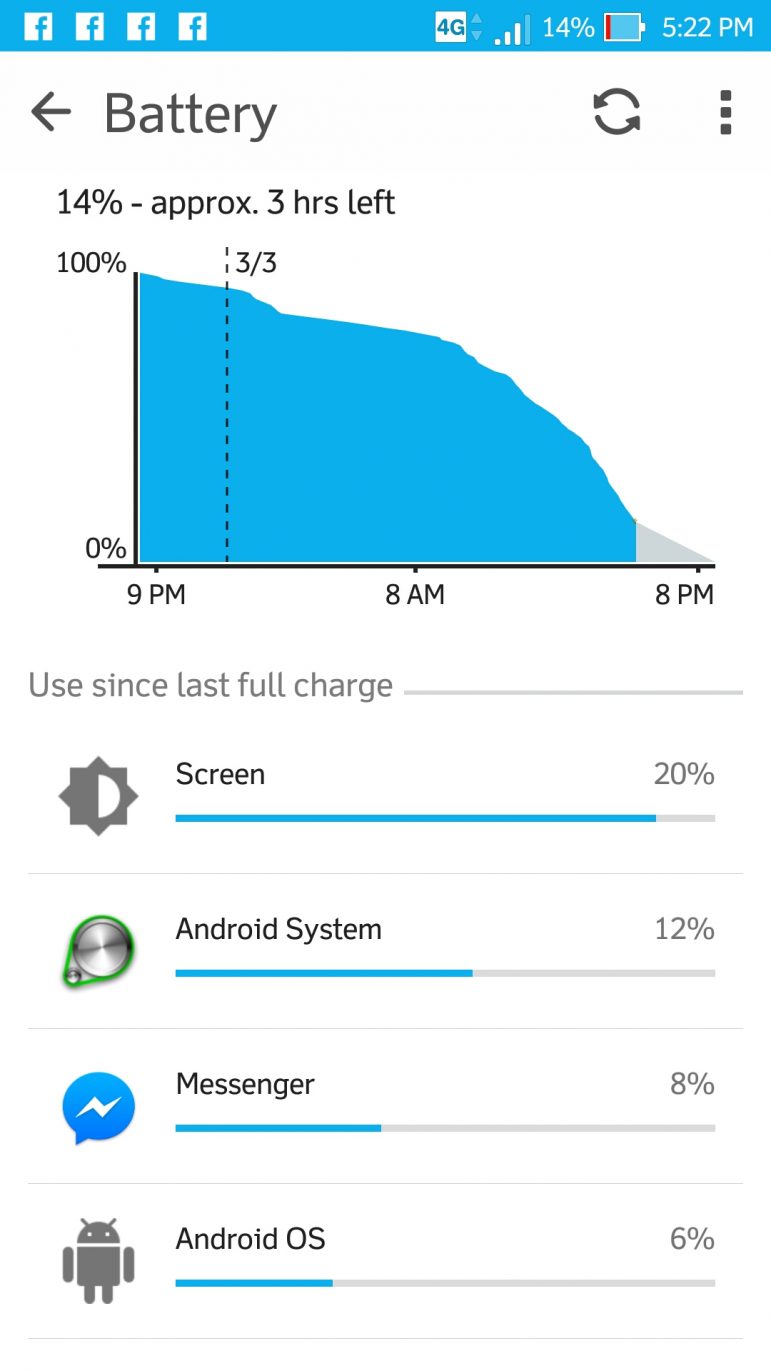
Task: View Android System battery usage
Action: [385, 950]
